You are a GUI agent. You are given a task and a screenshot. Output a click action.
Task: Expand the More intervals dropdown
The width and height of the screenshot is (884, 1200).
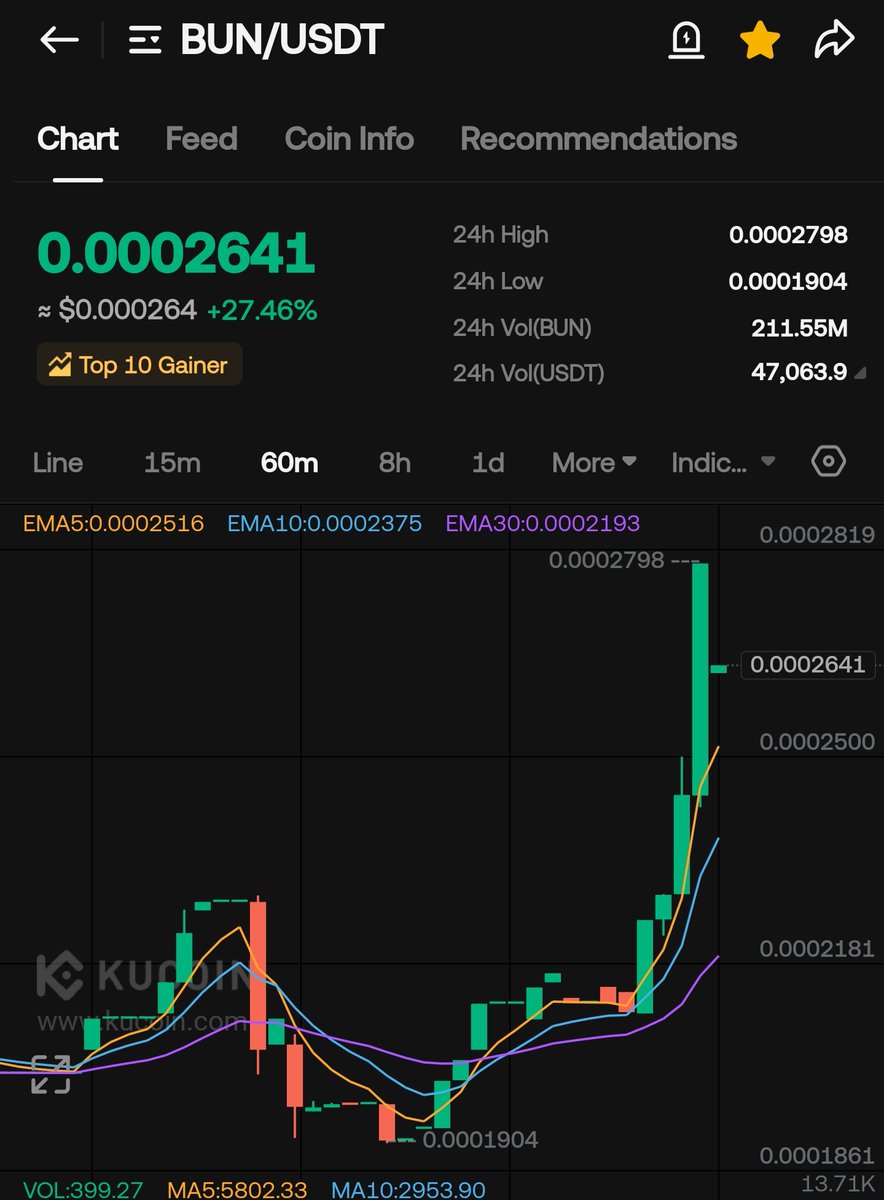594,463
